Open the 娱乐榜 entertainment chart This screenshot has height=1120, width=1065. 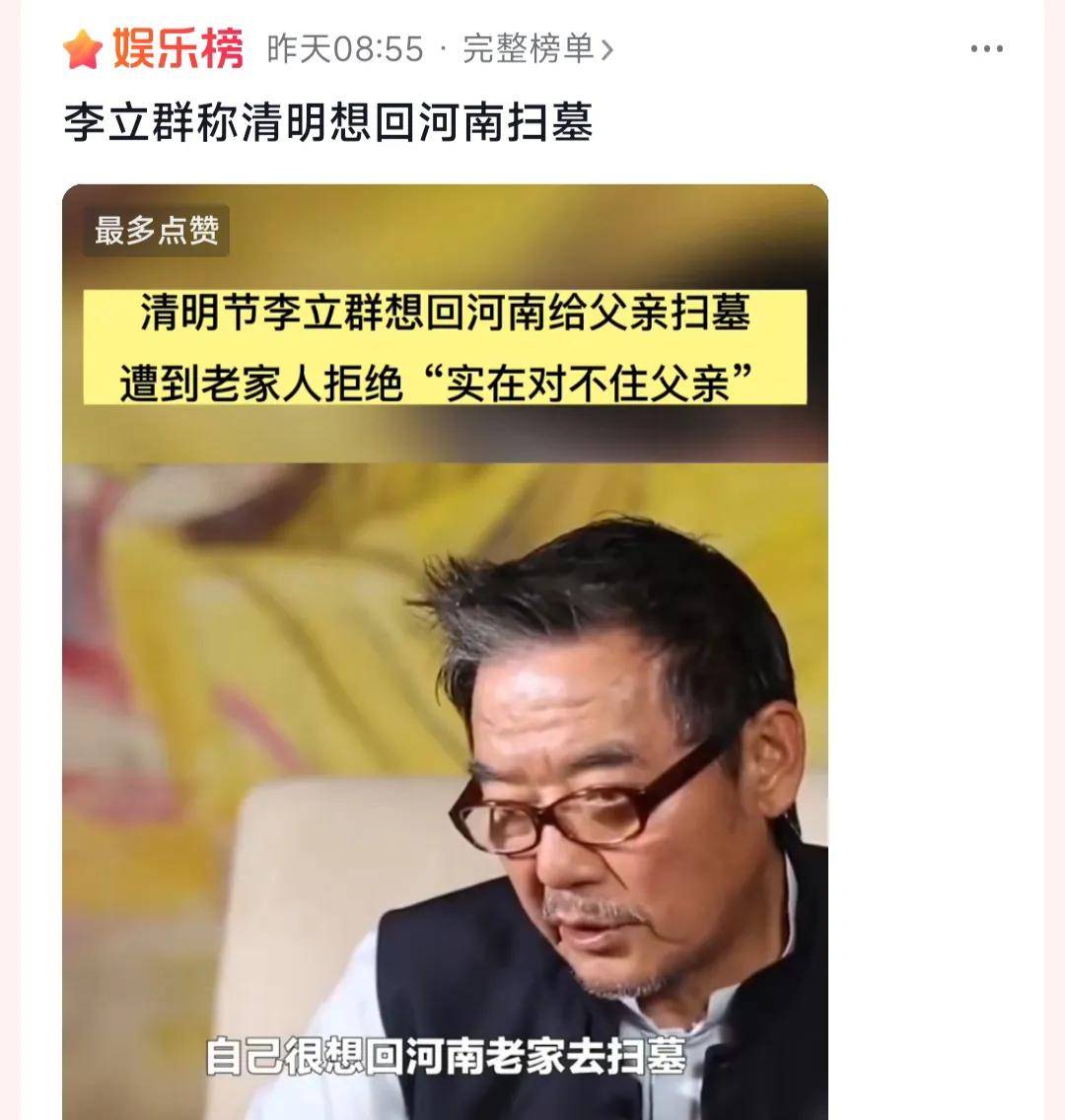(x=176, y=48)
